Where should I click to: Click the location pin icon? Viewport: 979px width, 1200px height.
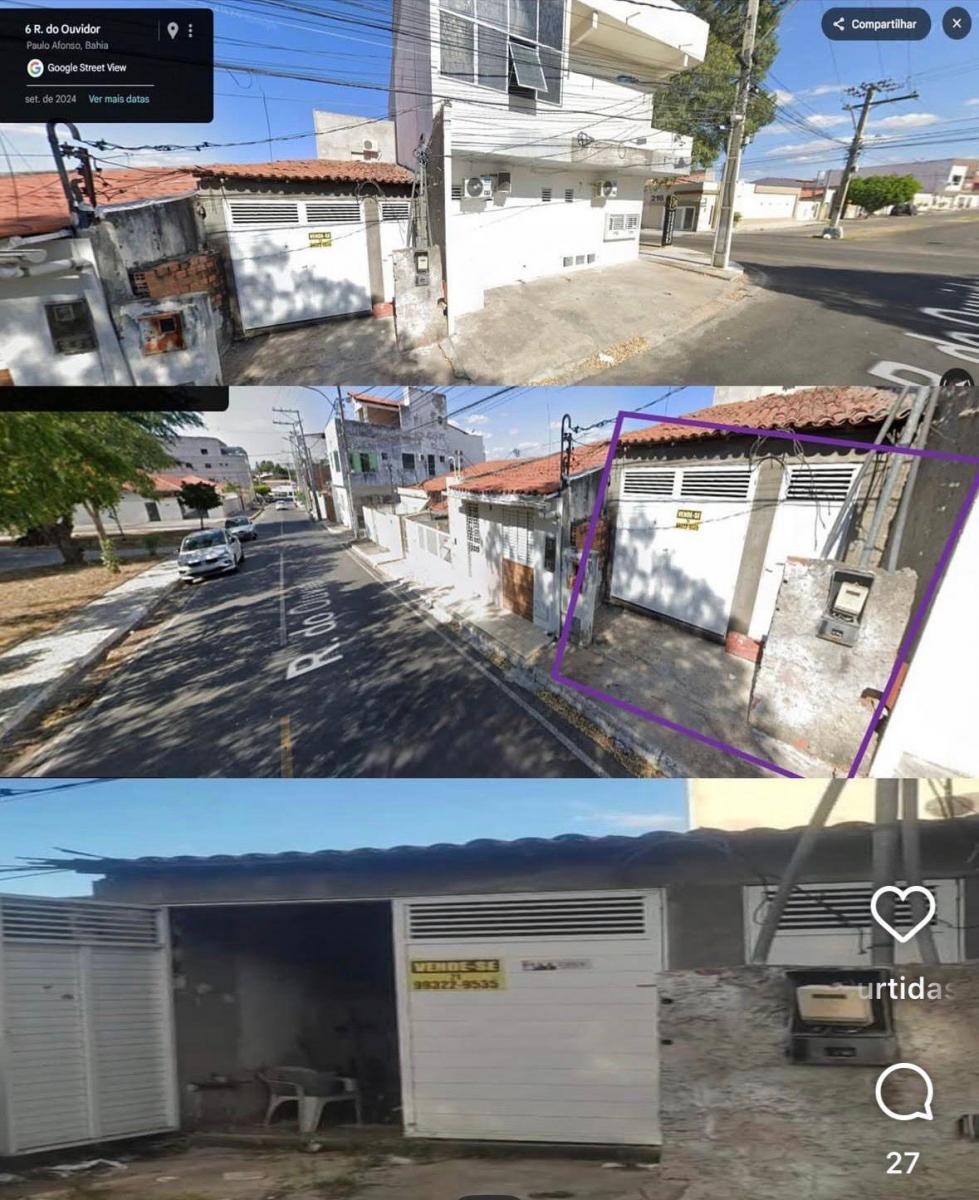tap(172, 29)
